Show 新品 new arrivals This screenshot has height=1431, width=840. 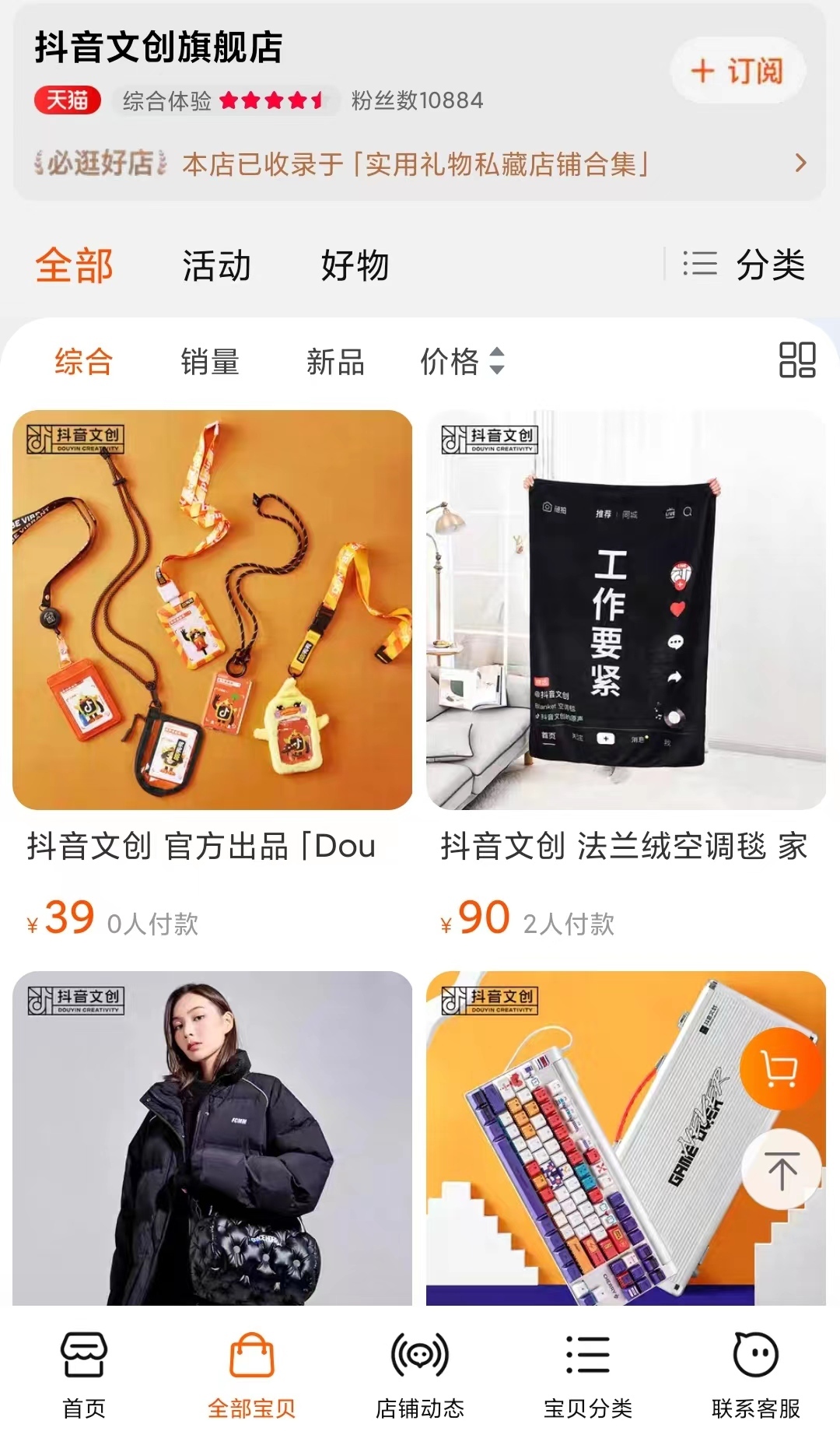click(x=335, y=362)
